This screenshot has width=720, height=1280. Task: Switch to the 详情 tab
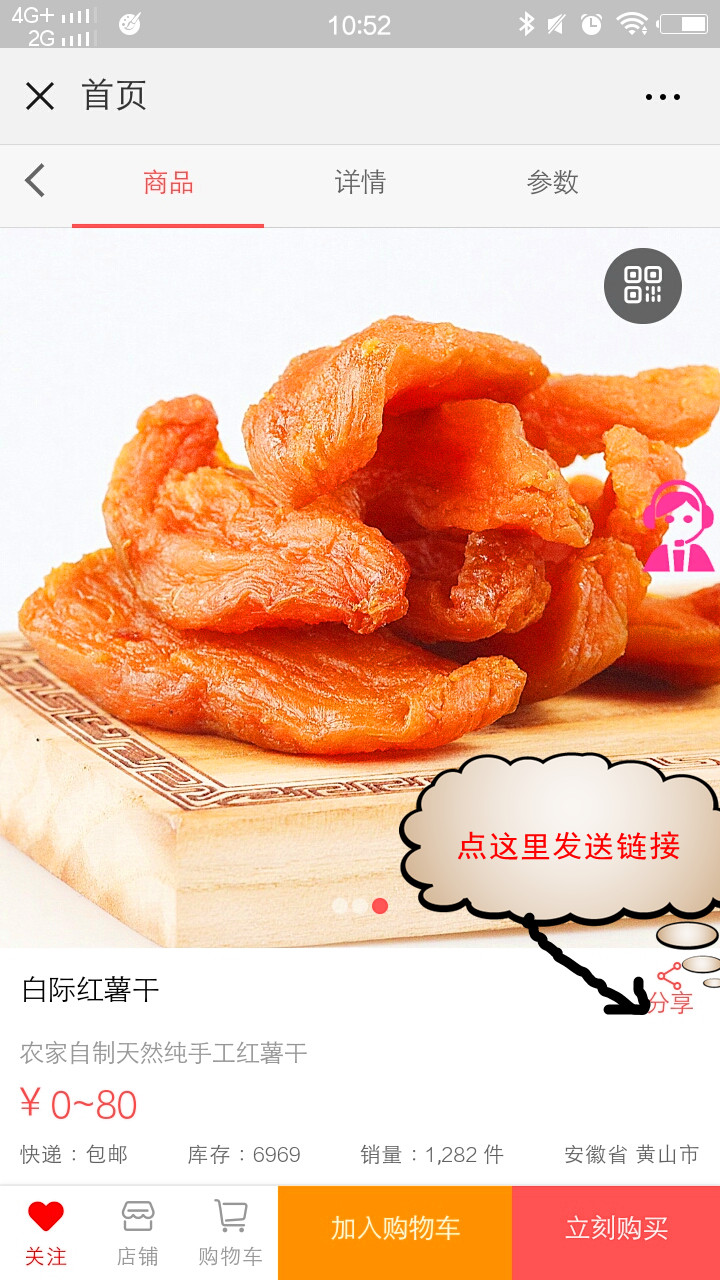[x=360, y=183]
